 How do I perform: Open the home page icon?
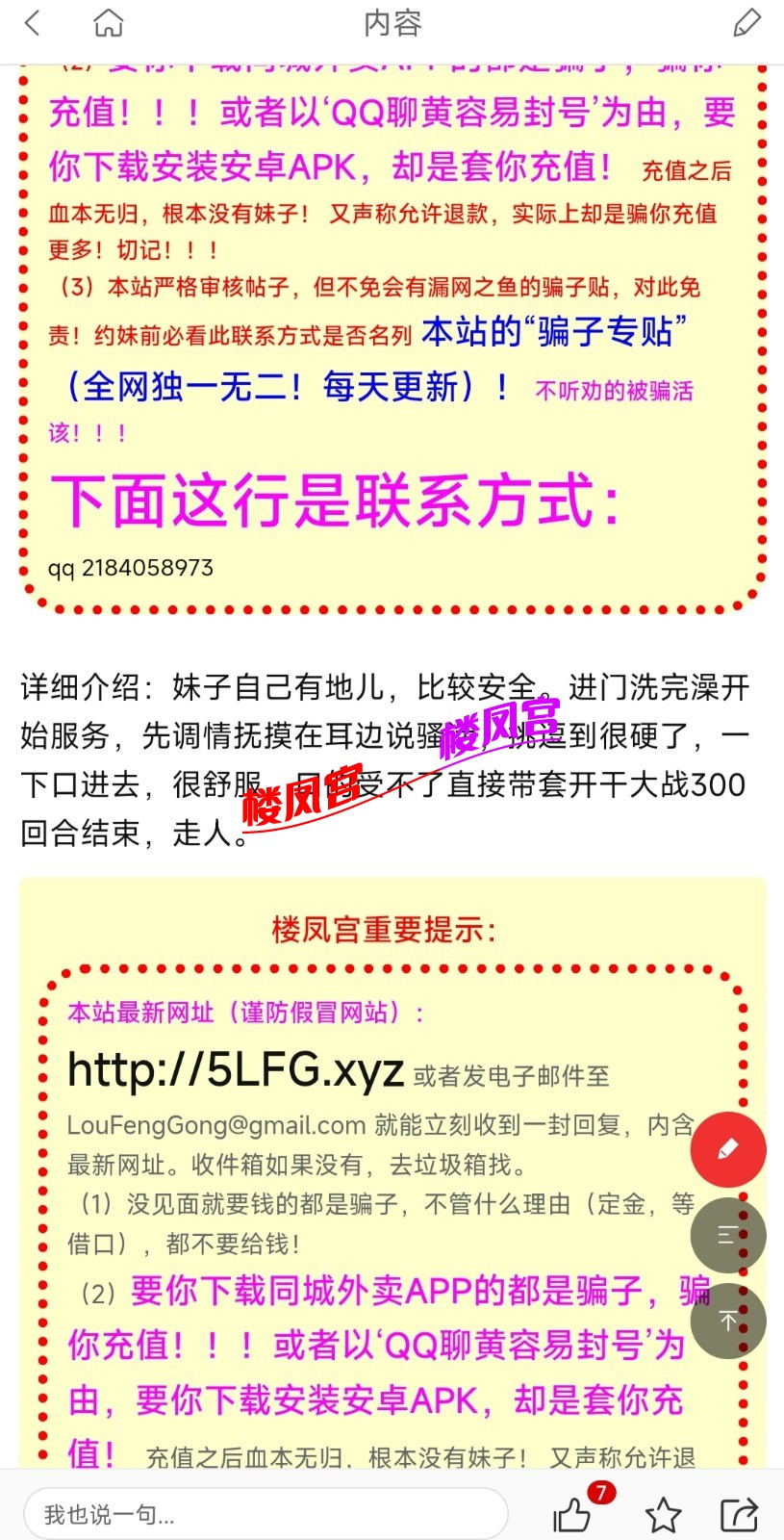(108, 23)
